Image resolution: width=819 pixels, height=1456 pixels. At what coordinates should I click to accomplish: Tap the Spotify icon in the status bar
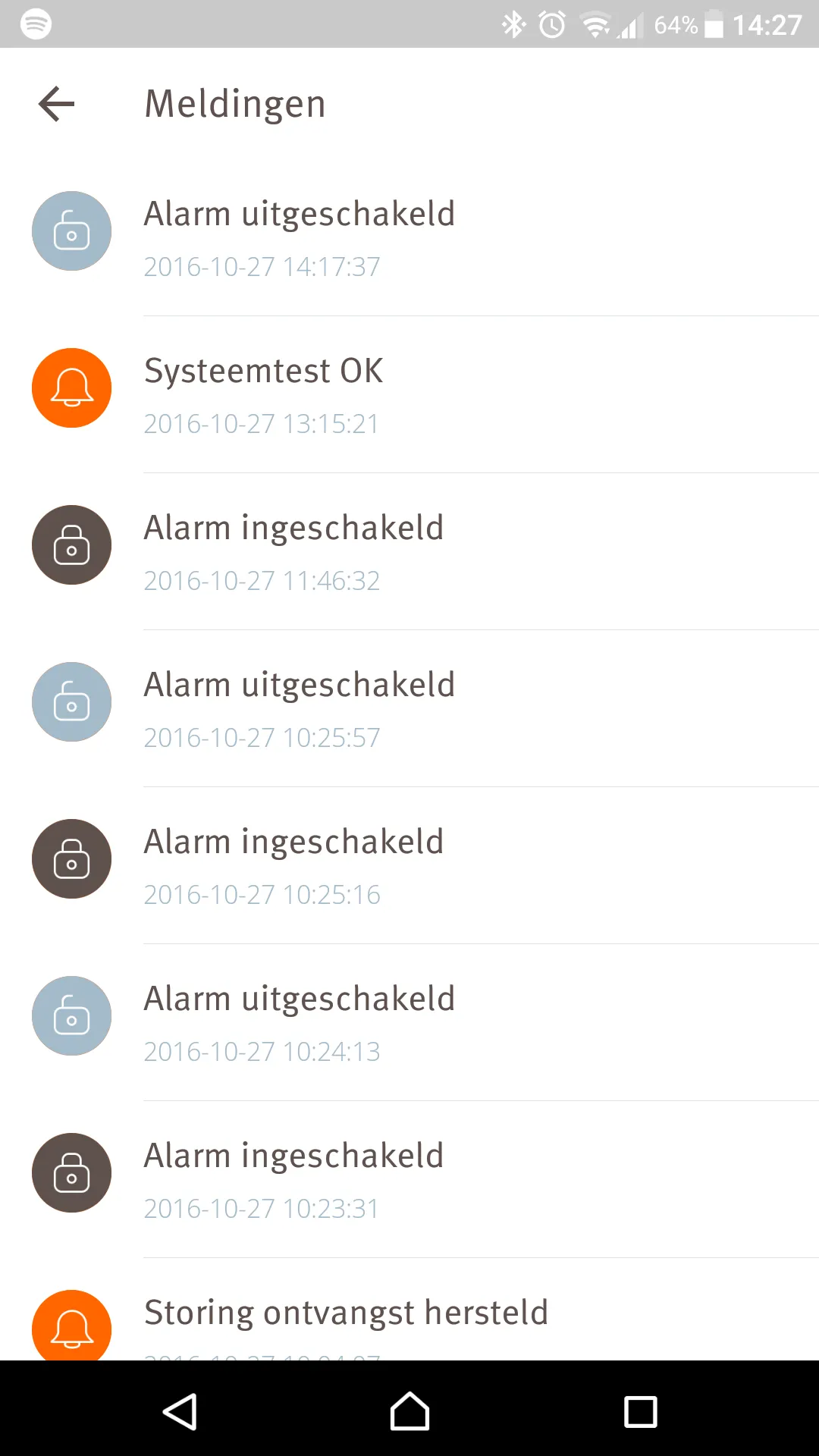34,24
